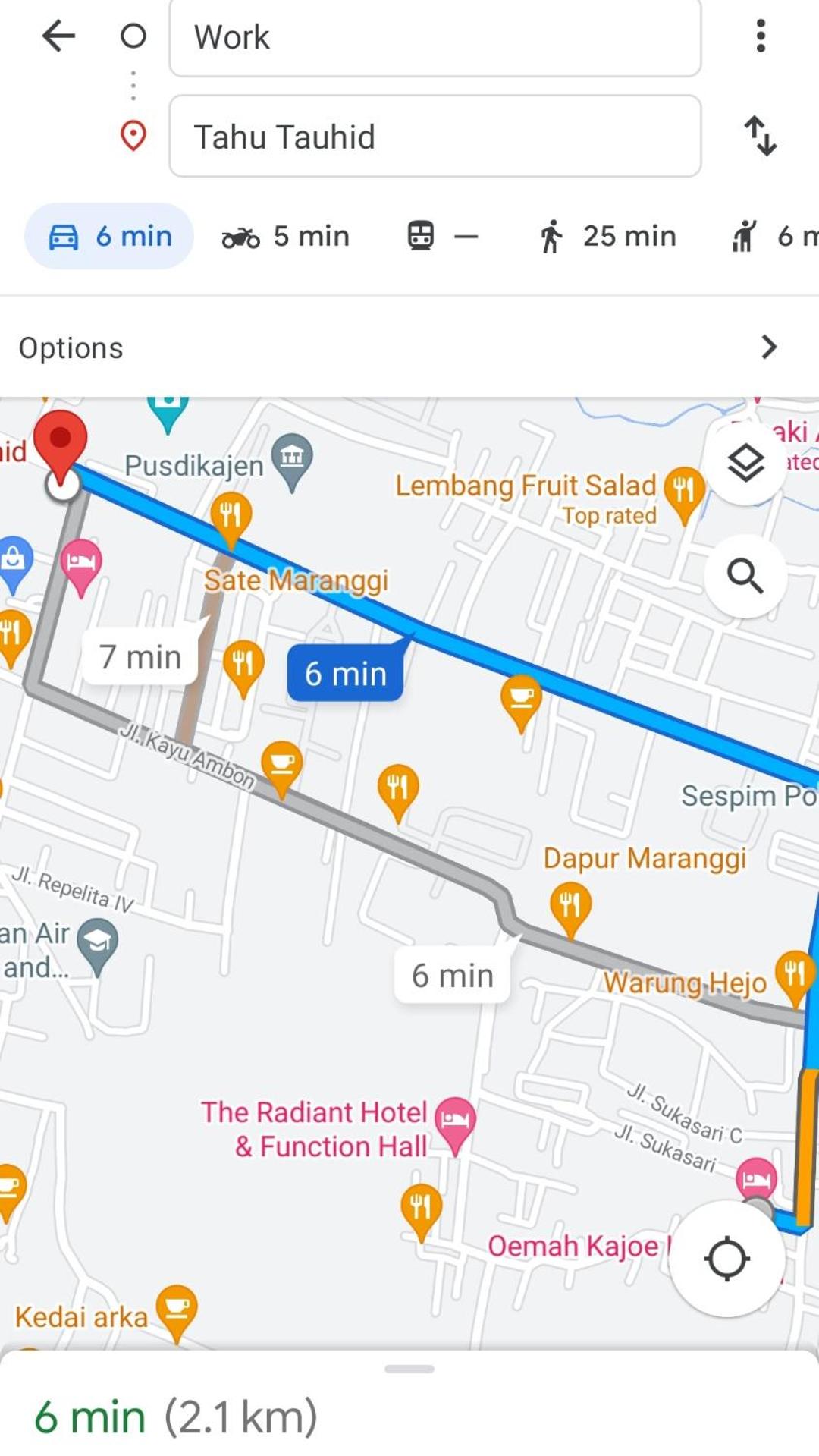Edit the Tahu Tauhid destination field
Screen dimensions: 819x1456
[435, 137]
